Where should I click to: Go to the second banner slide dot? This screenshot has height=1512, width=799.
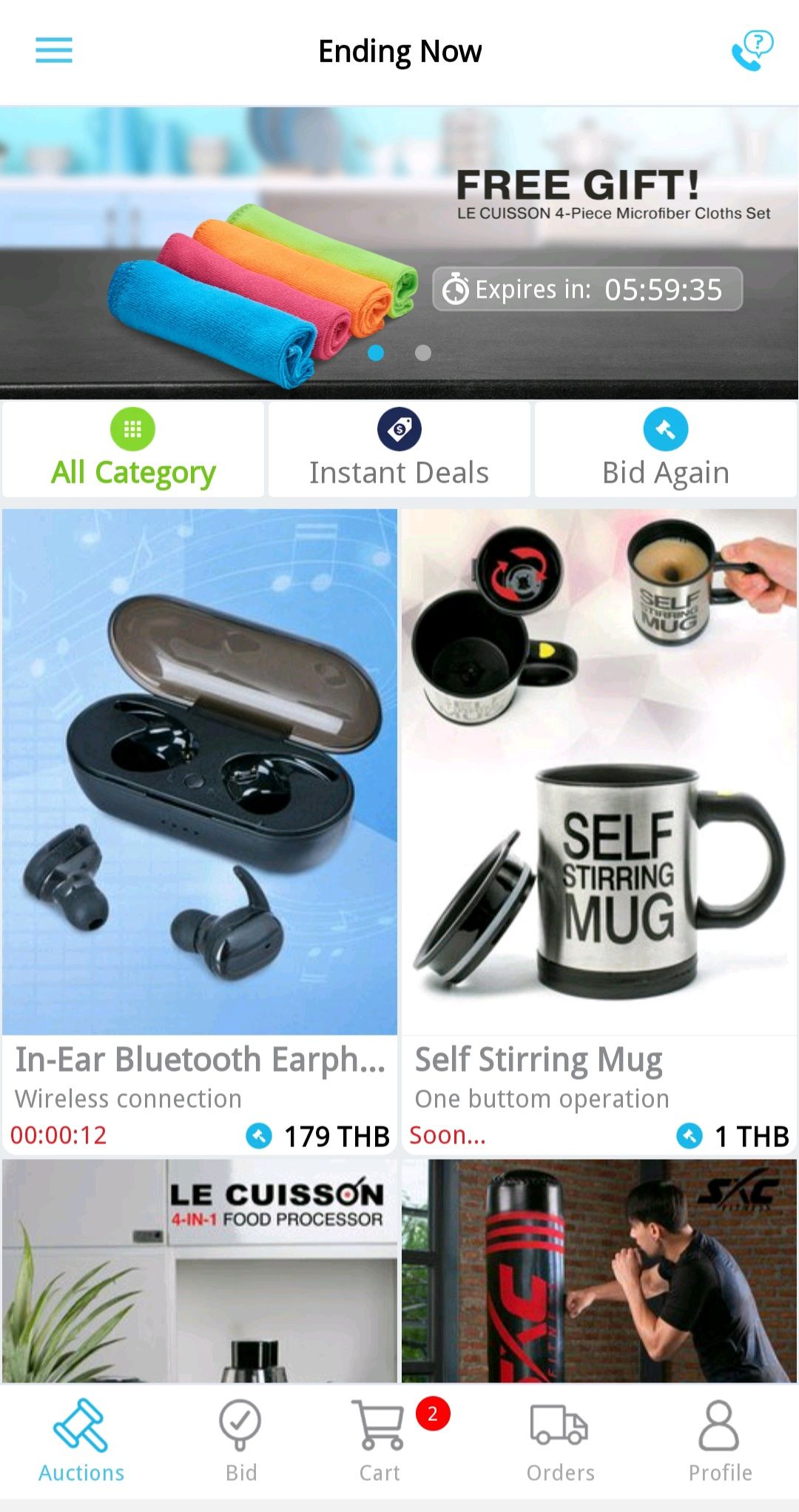[422, 353]
